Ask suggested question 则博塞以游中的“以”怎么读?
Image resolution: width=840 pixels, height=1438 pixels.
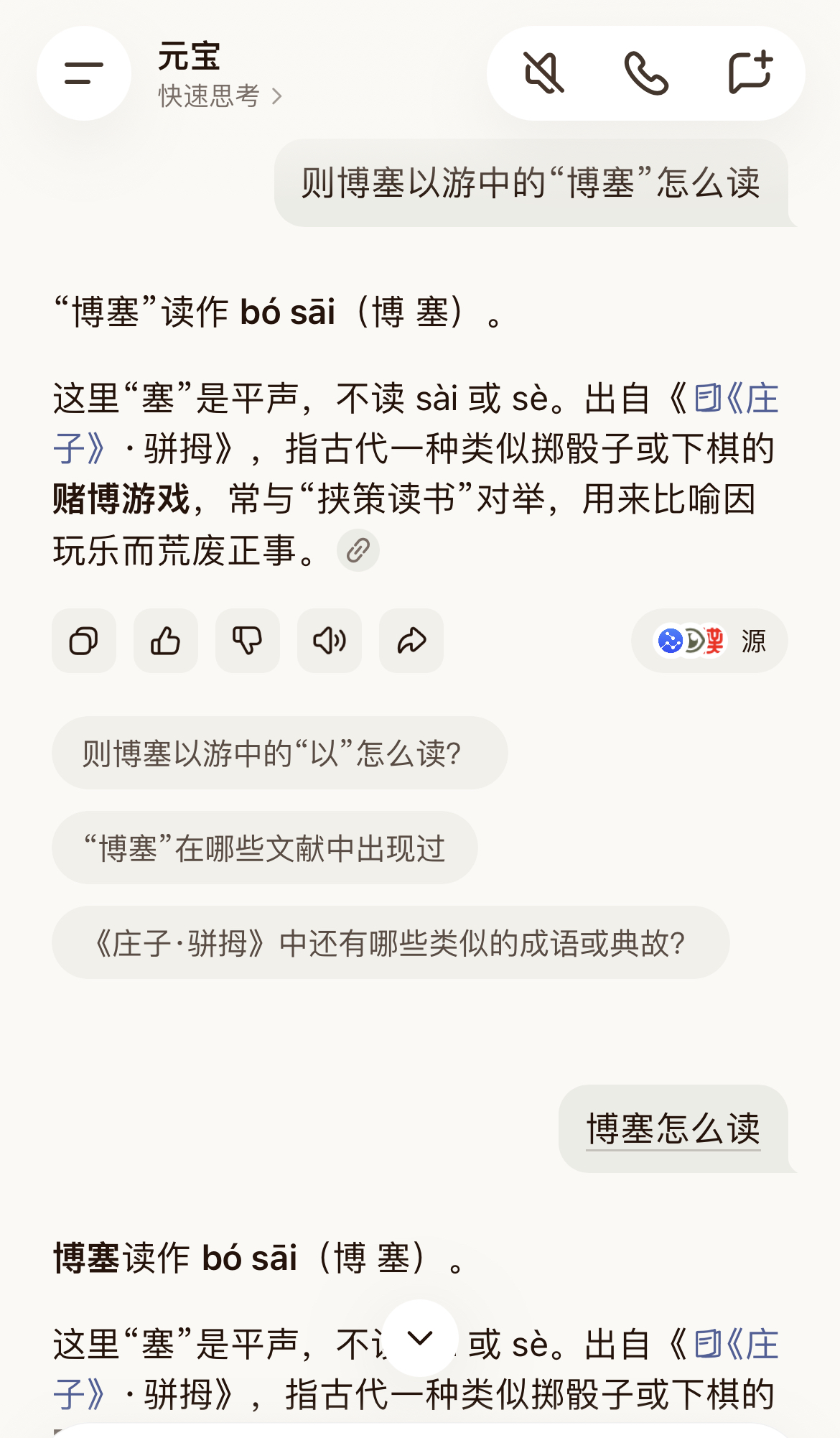[x=279, y=753]
